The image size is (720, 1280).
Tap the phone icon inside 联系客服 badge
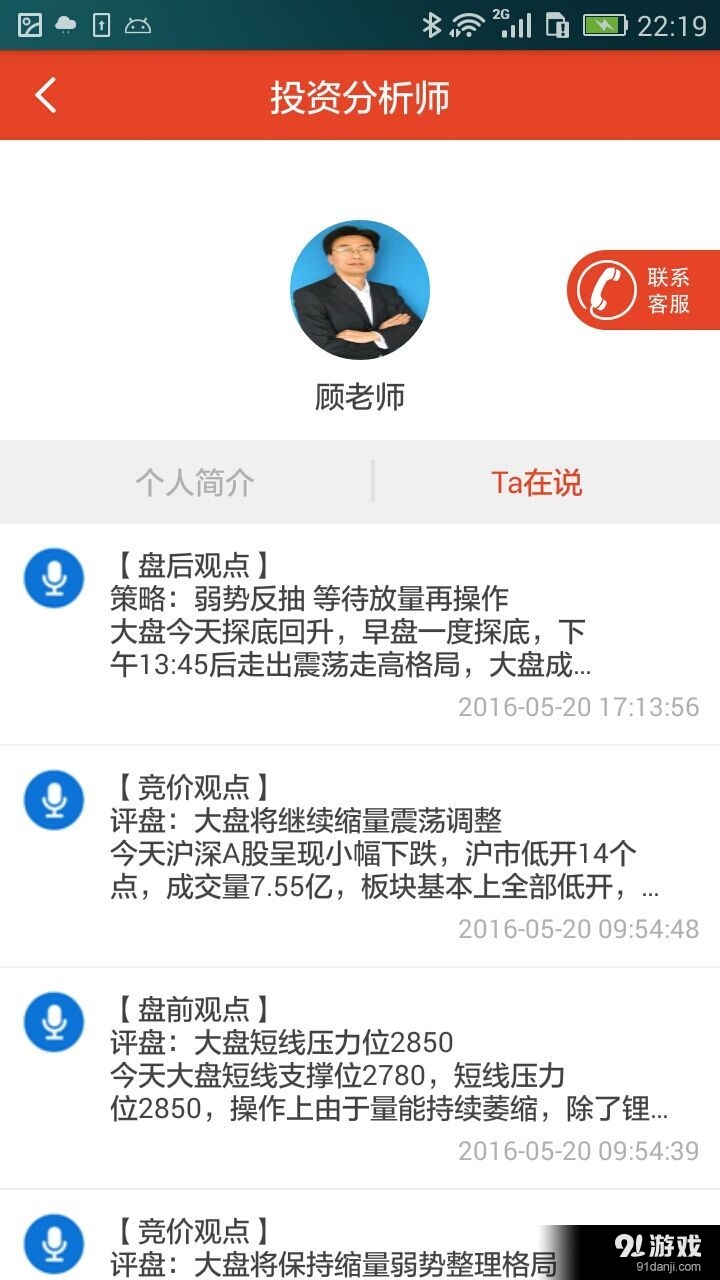pos(607,290)
